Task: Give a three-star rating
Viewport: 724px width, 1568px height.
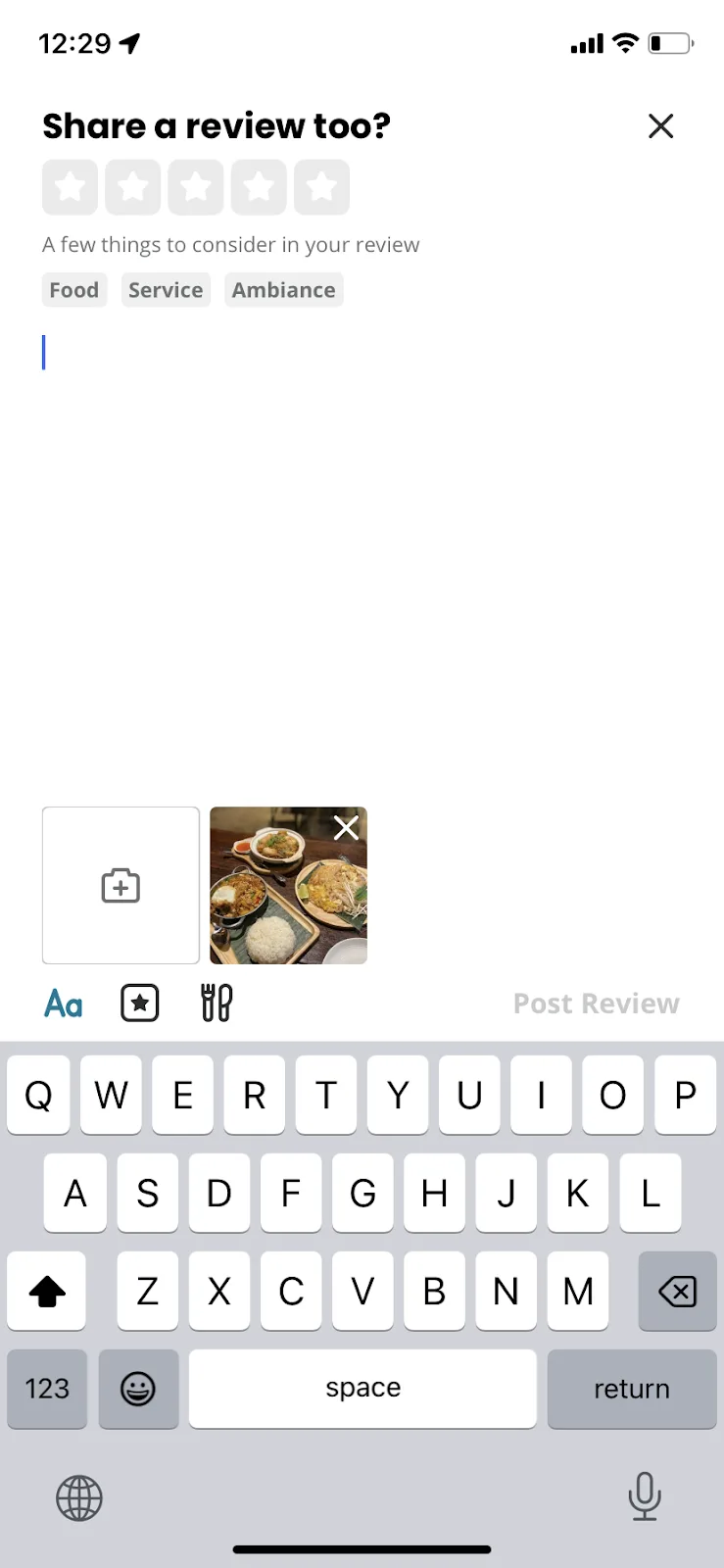Action: (196, 187)
